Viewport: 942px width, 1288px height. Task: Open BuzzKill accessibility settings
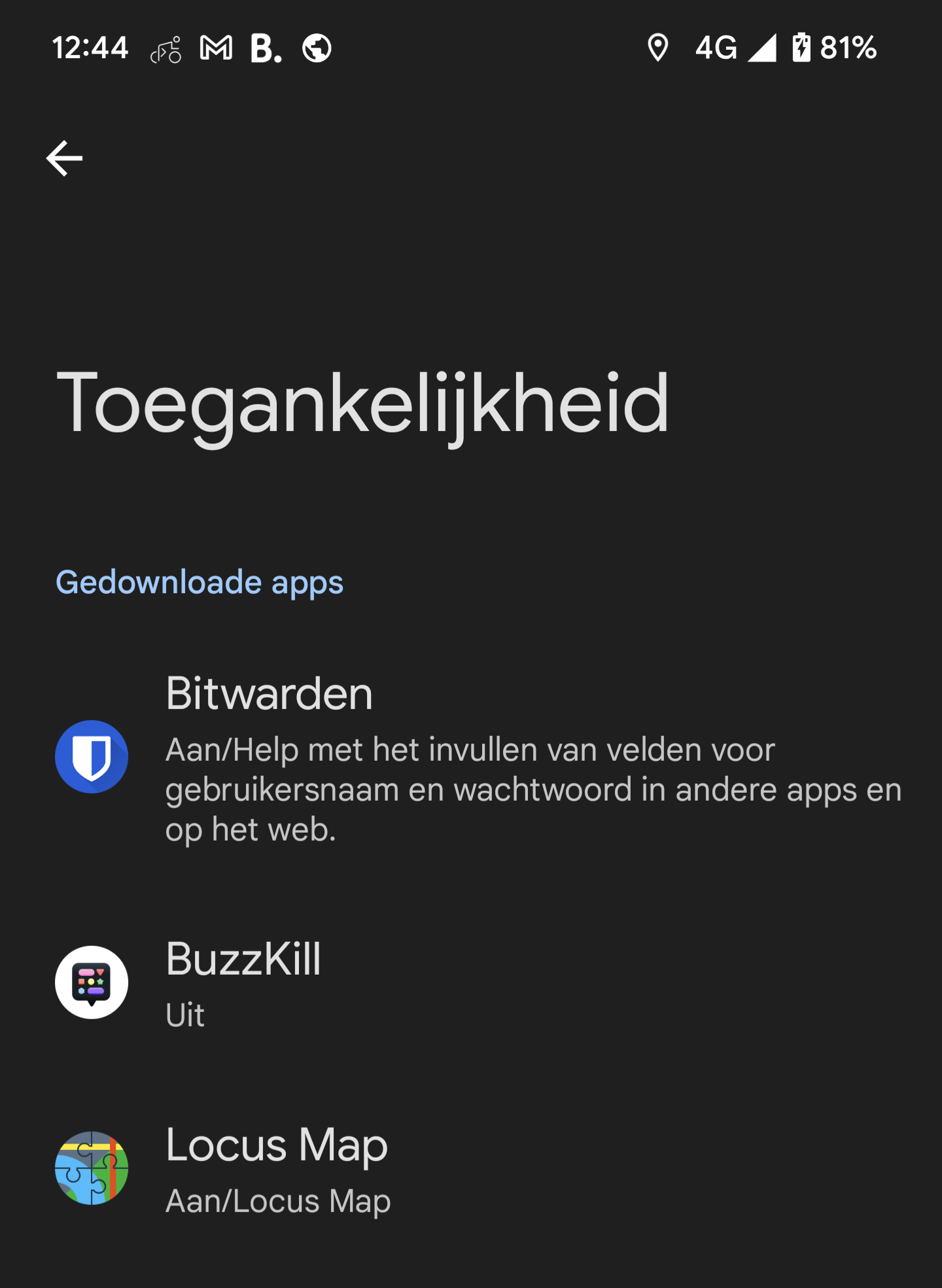[x=471, y=983]
